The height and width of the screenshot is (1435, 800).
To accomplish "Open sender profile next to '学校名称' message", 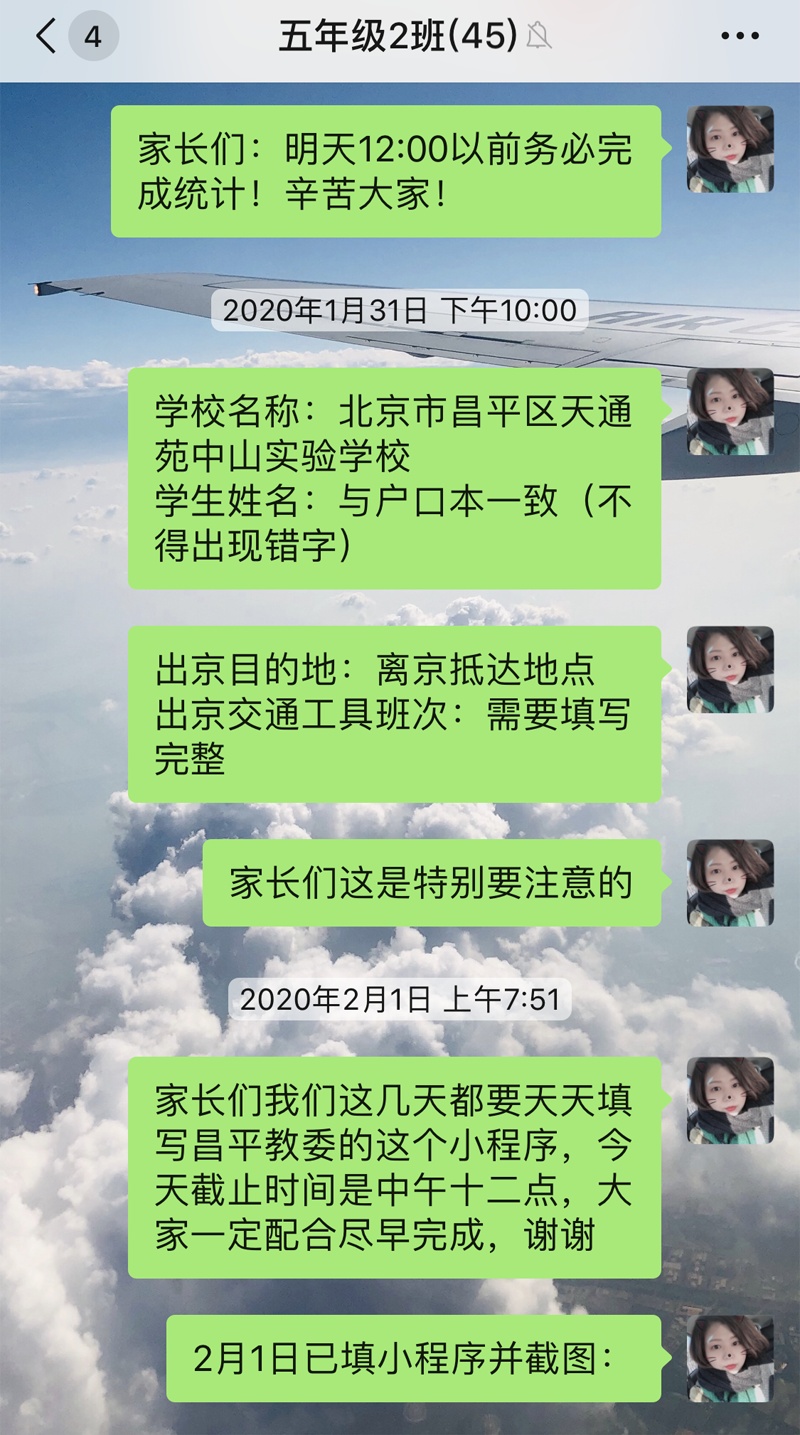I will 730,411.
